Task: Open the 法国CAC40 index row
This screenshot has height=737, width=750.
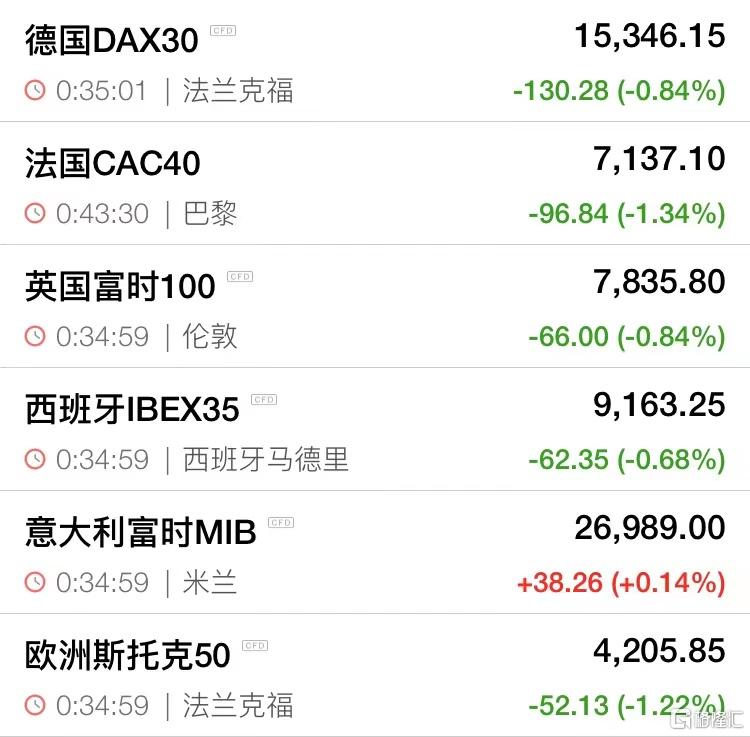Action: coord(375,183)
